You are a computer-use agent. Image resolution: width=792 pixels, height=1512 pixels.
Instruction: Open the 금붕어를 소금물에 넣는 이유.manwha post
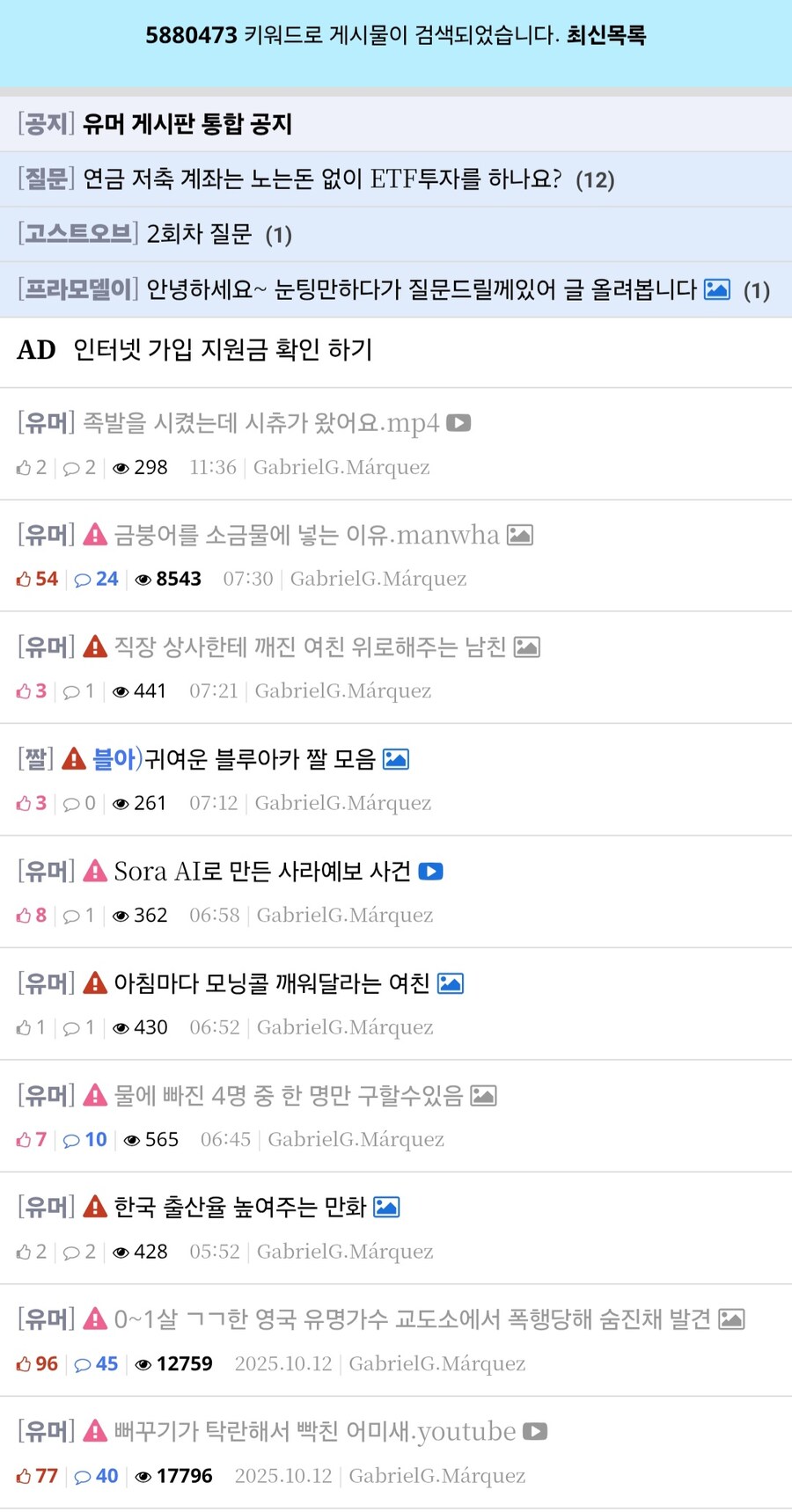point(306,535)
